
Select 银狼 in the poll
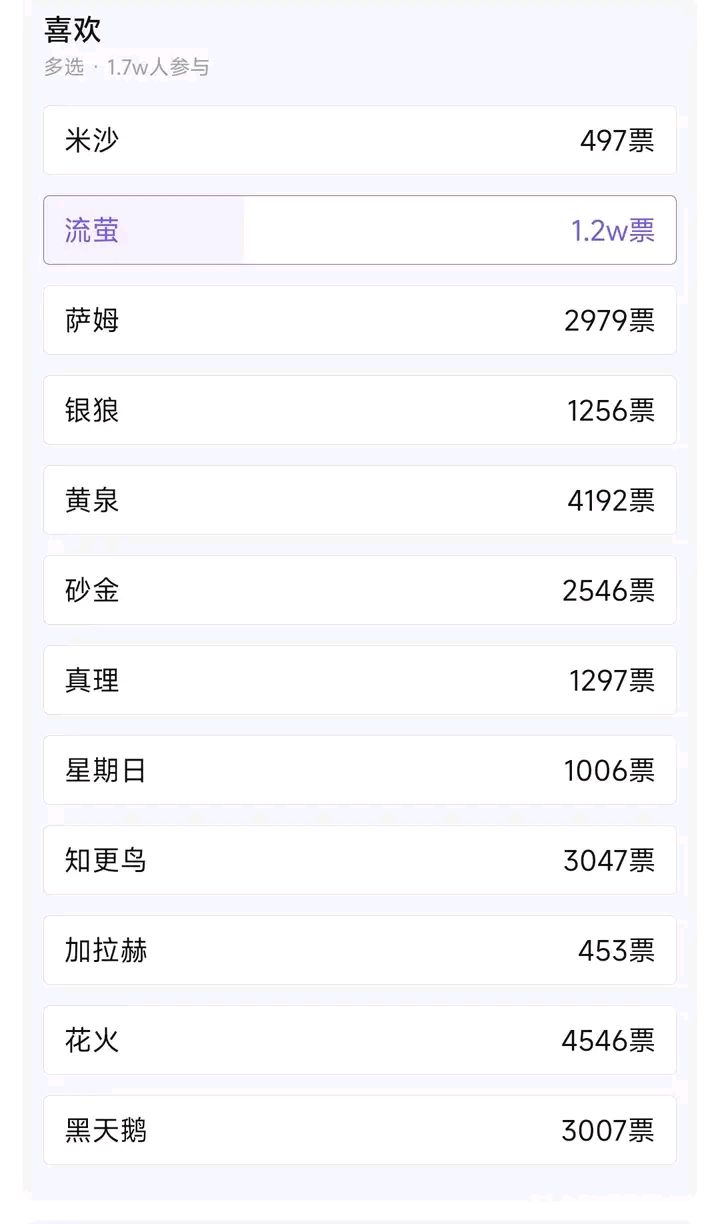coord(360,410)
